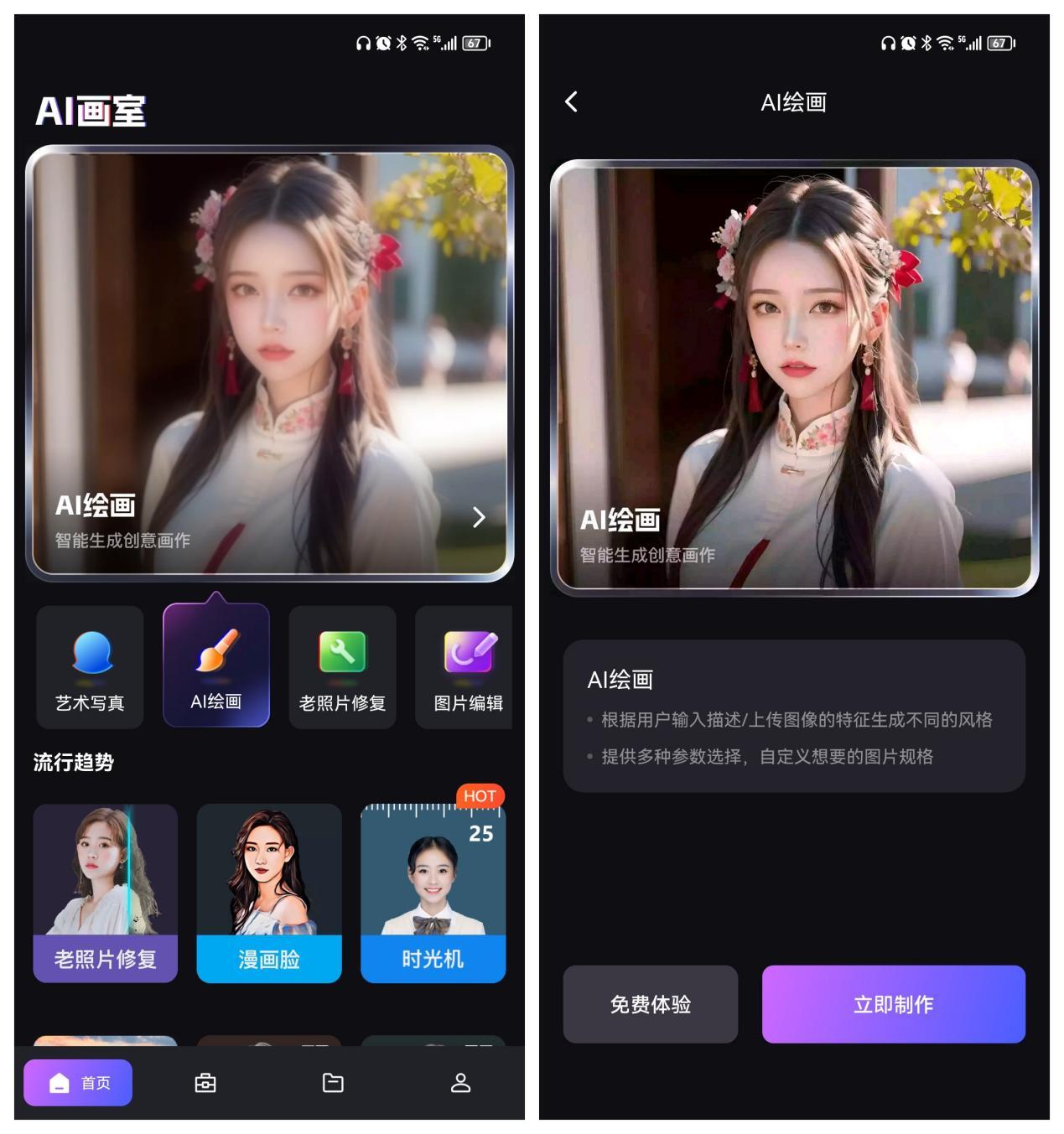Open 艺术写真 feature

tap(90, 667)
